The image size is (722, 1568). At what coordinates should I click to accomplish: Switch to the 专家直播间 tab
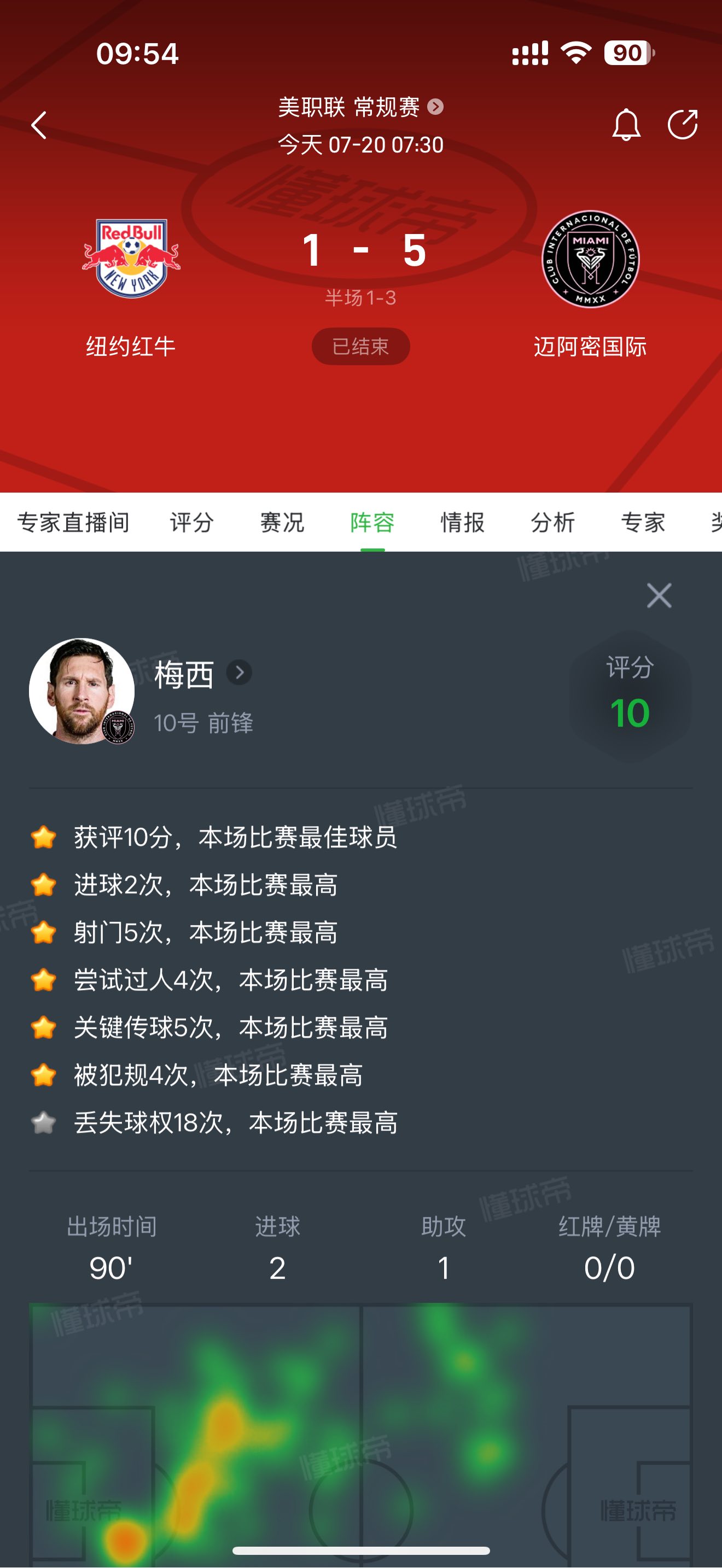[x=73, y=522]
